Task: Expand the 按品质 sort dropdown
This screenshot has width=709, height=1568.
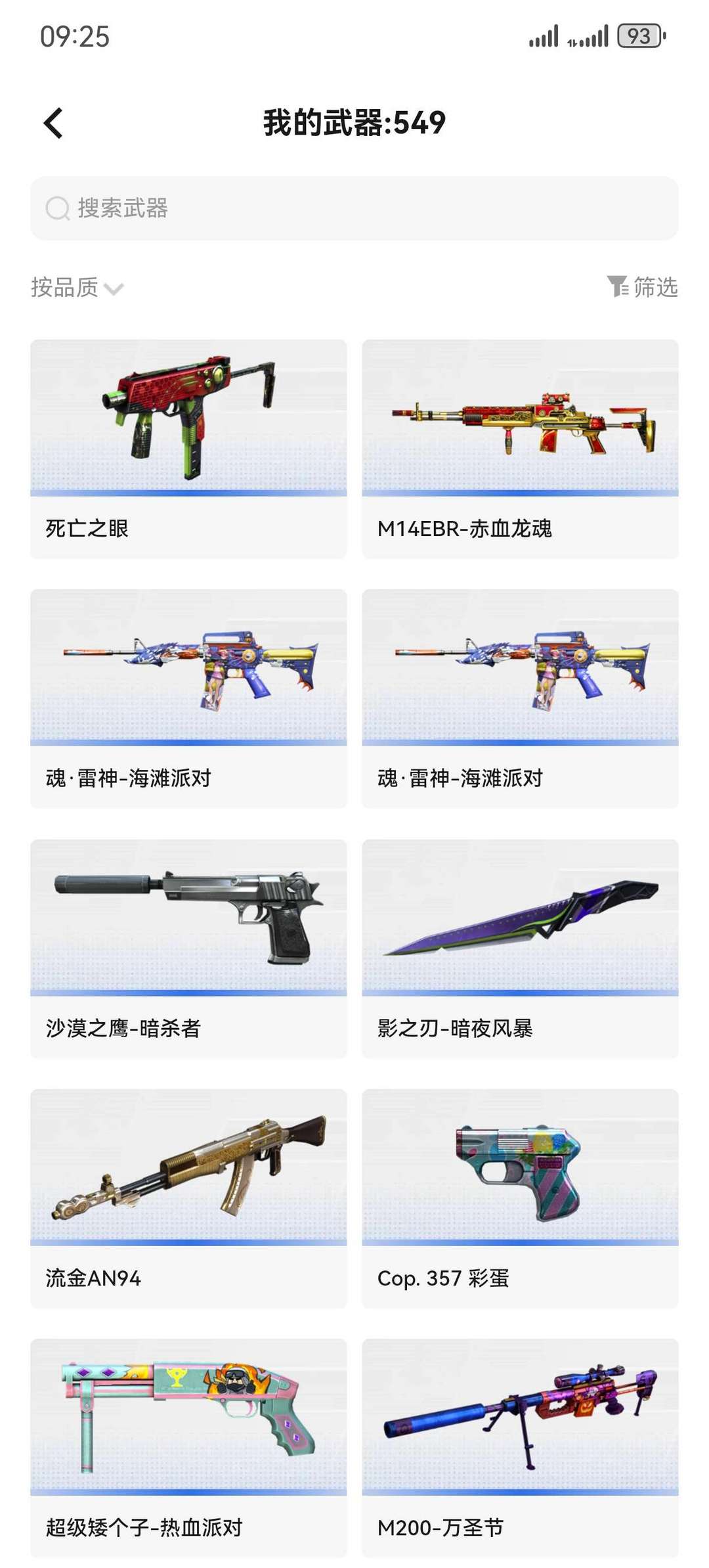Action: 64,287
